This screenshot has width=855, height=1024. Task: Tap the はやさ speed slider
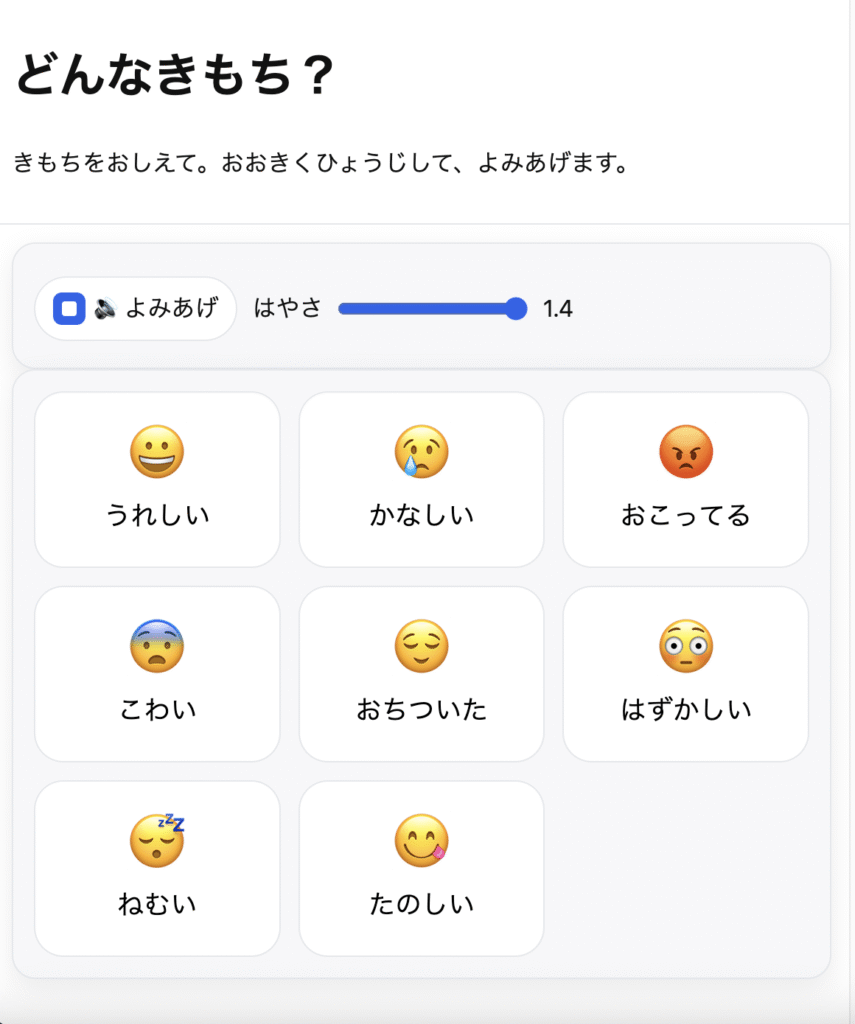[432, 309]
